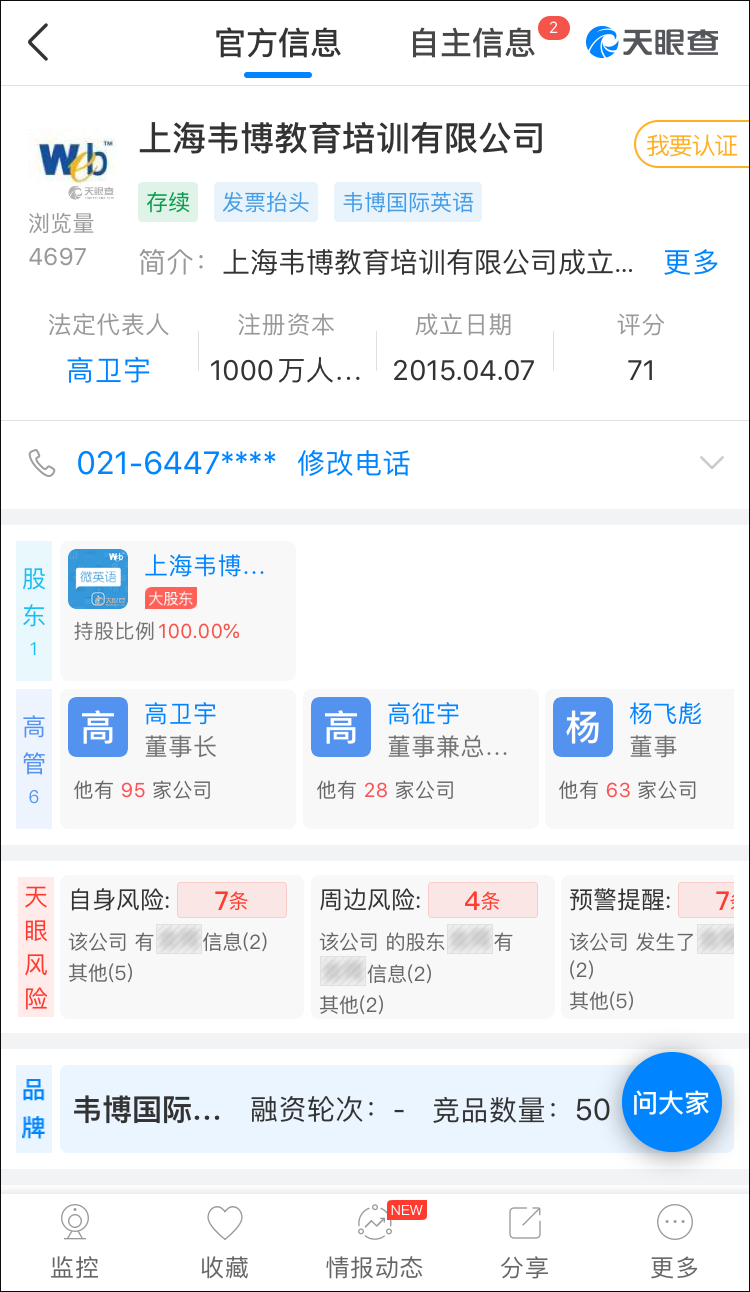Tap the 问大家 floating blue button

pyautogui.click(x=672, y=1102)
